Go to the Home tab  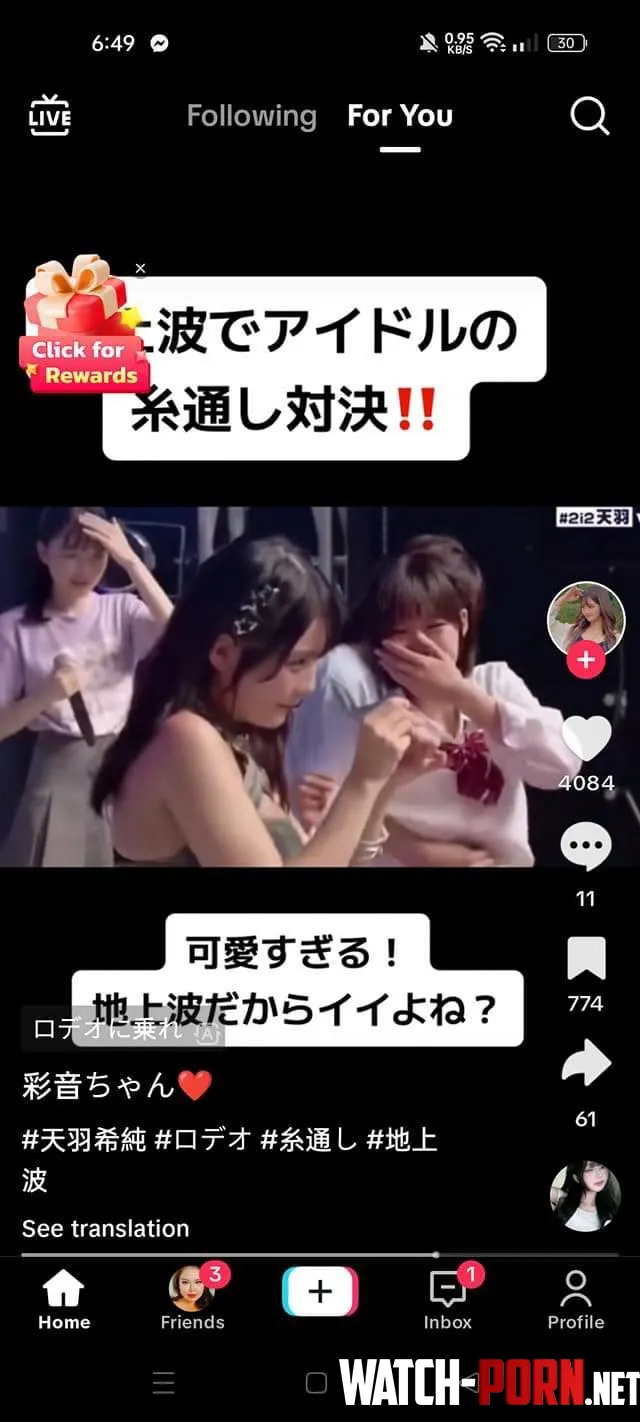point(64,1300)
